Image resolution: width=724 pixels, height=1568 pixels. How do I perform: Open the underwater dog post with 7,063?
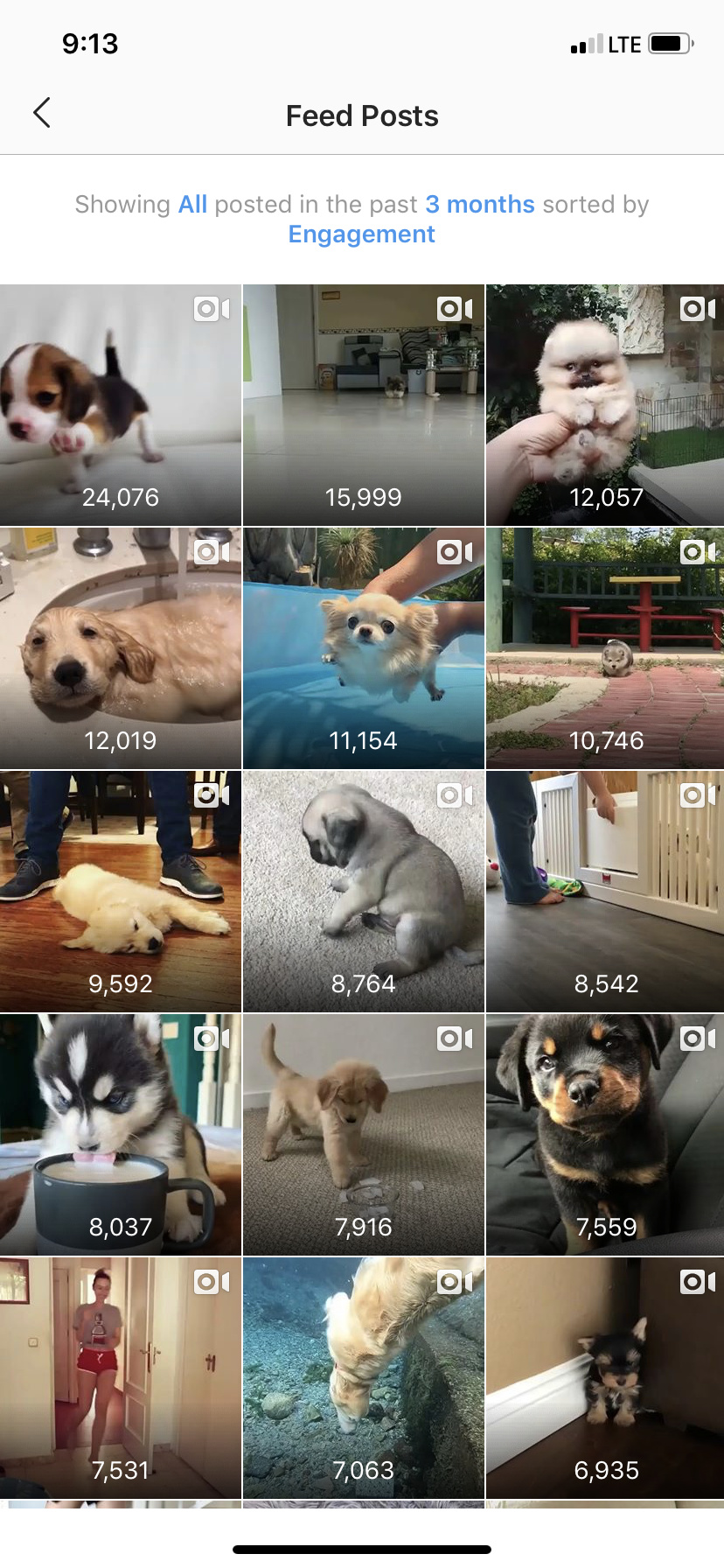pos(363,1378)
